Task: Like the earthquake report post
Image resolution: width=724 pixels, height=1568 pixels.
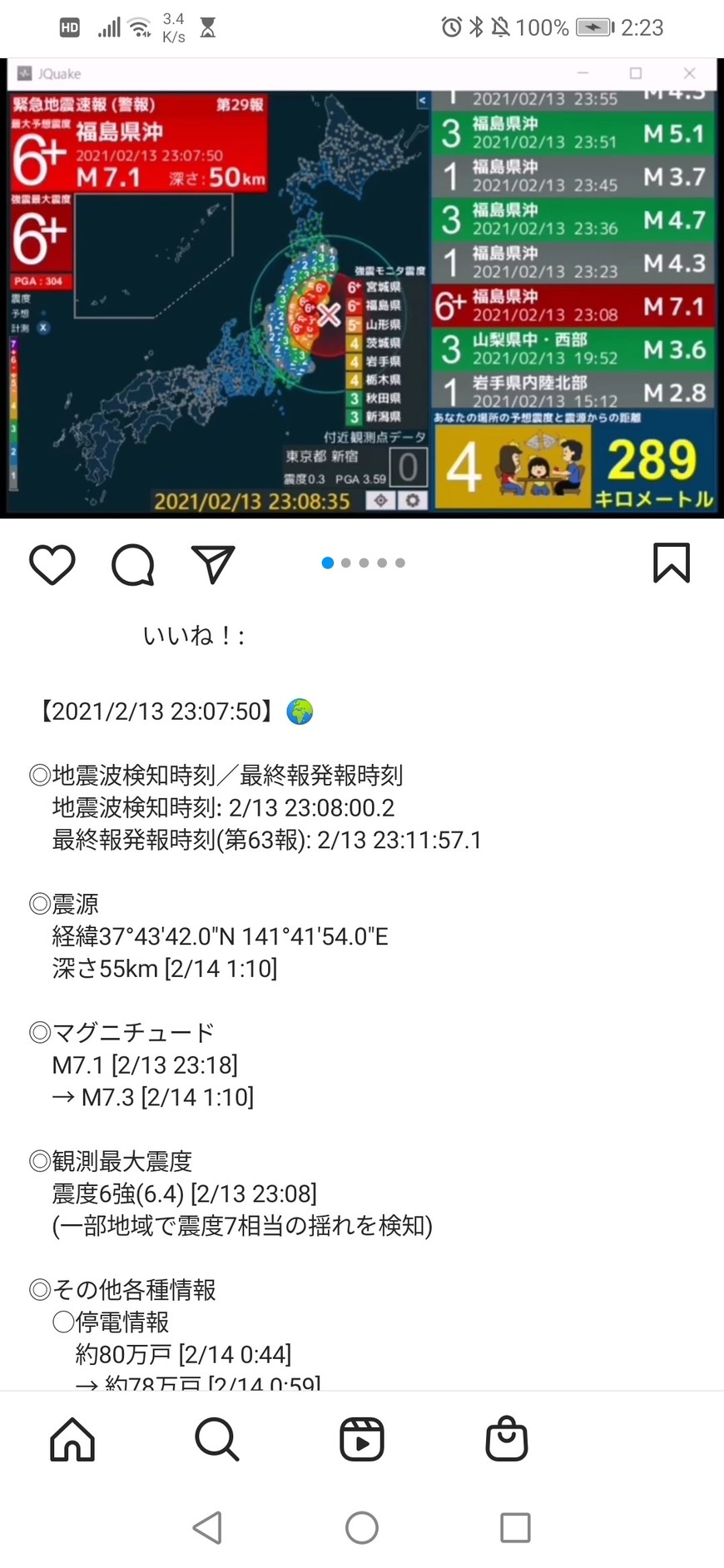Action: pyautogui.click(x=52, y=564)
